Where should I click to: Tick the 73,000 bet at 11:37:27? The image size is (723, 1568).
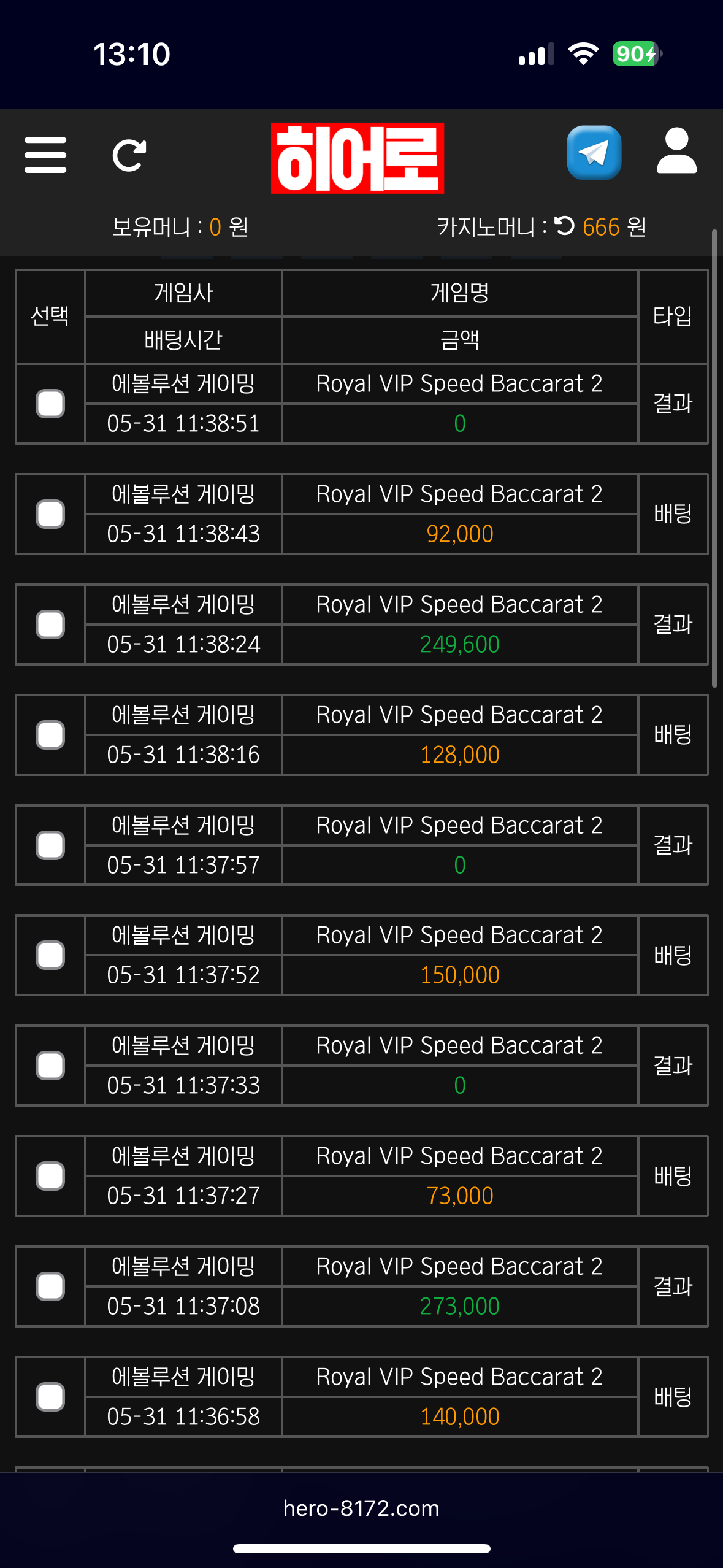(x=50, y=1176)
